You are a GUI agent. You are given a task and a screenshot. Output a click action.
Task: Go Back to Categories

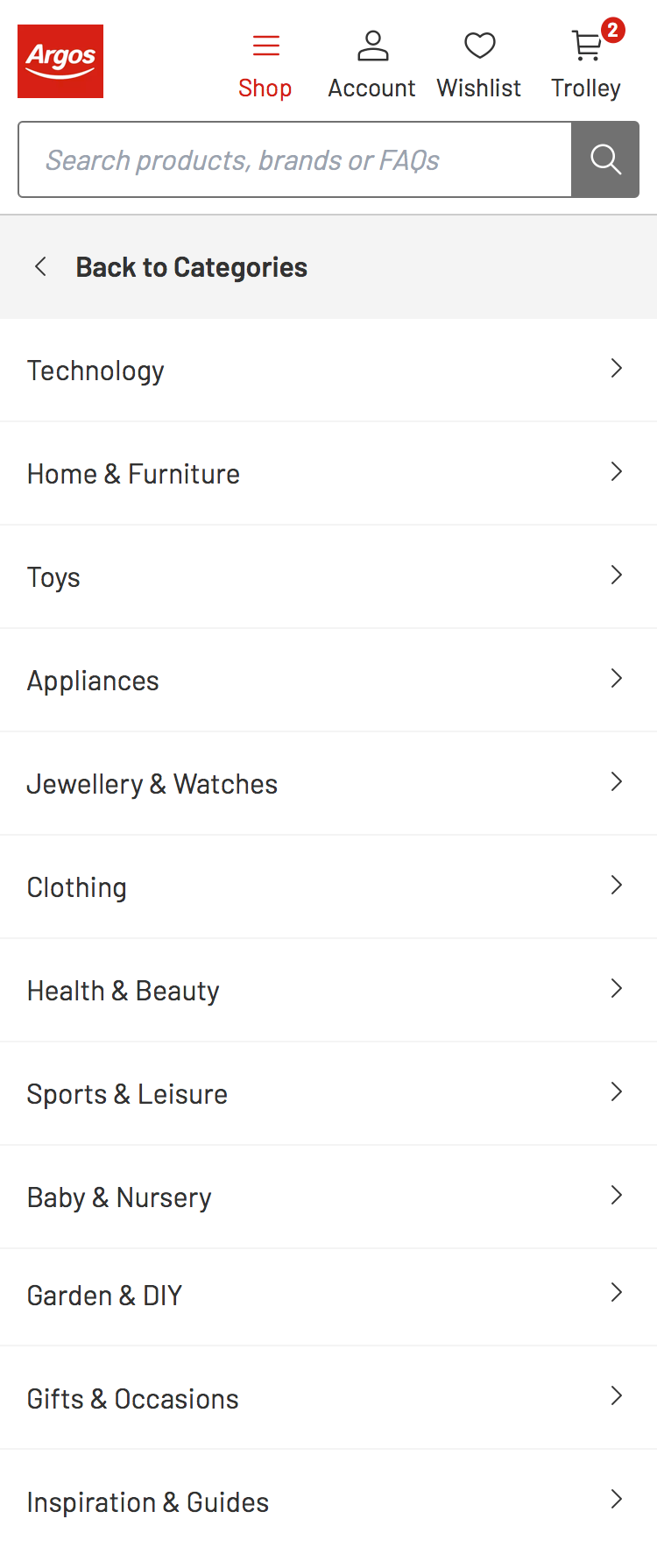point(191,266)
